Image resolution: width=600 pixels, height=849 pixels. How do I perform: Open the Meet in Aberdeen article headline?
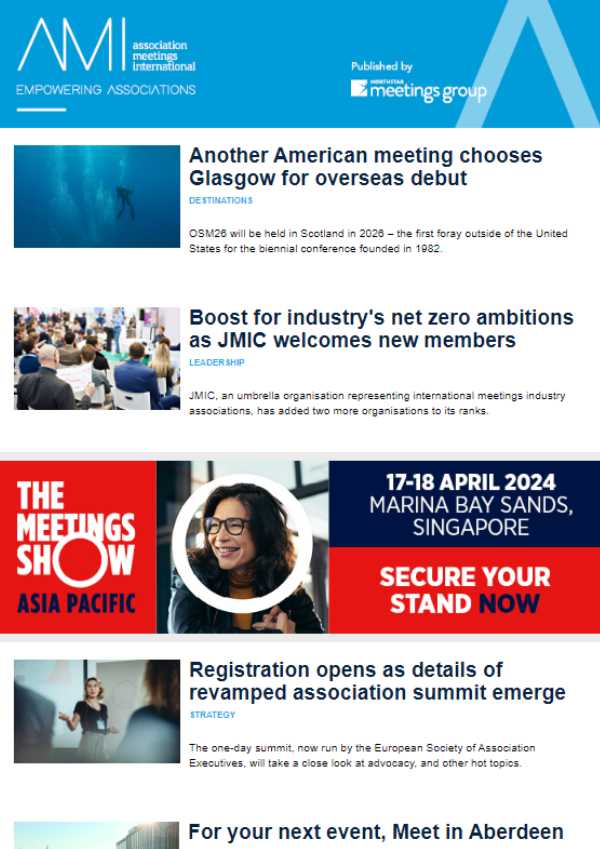[376, 832]
